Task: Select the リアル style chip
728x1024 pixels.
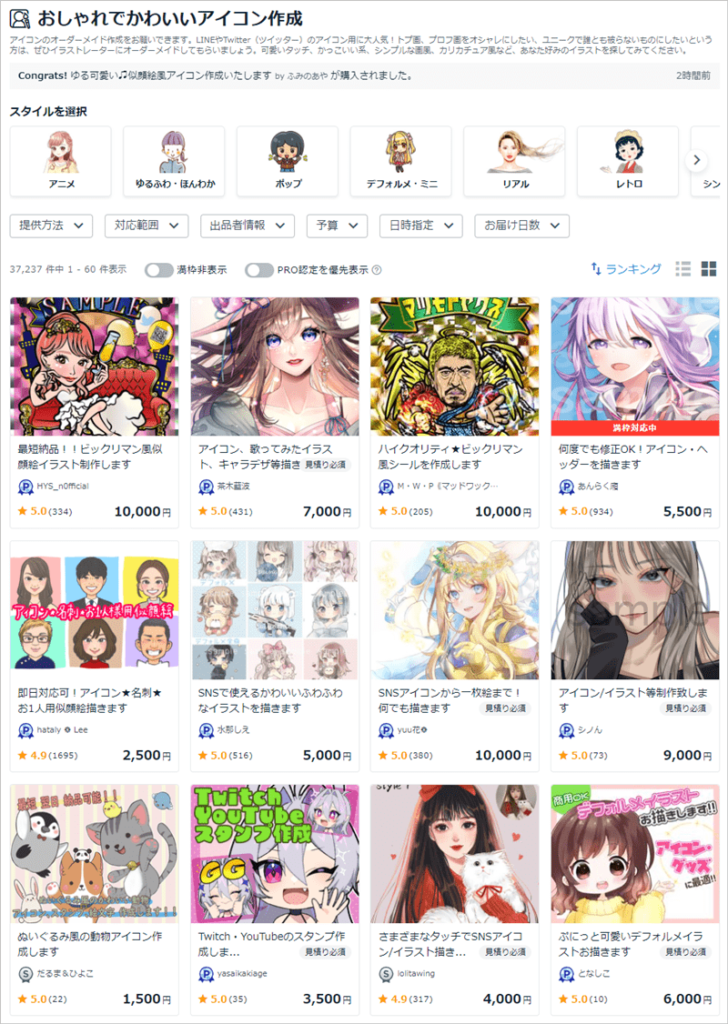Action: click(514, 161)
